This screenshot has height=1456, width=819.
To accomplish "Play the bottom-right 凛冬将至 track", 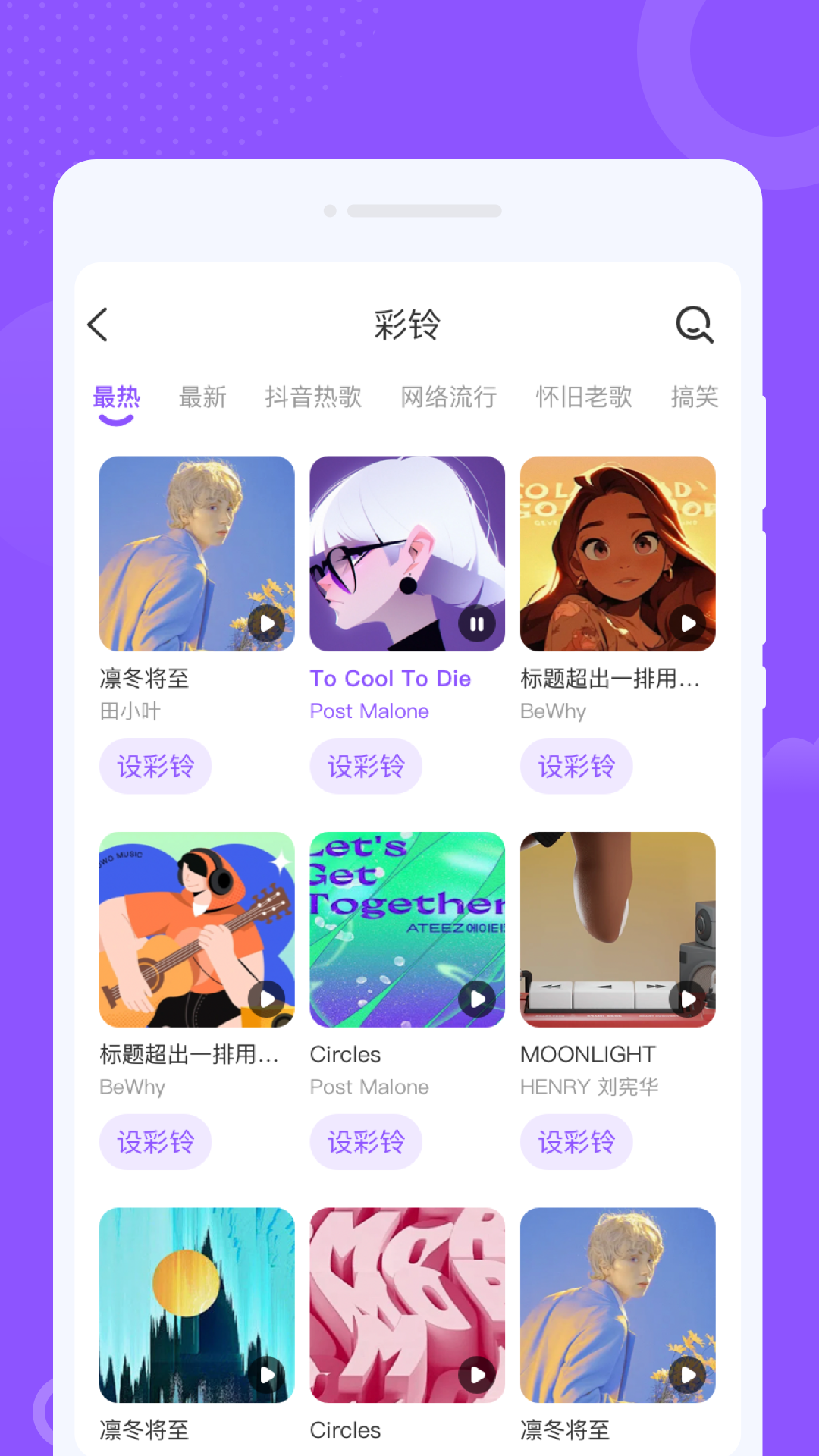I will point(687,1375).
